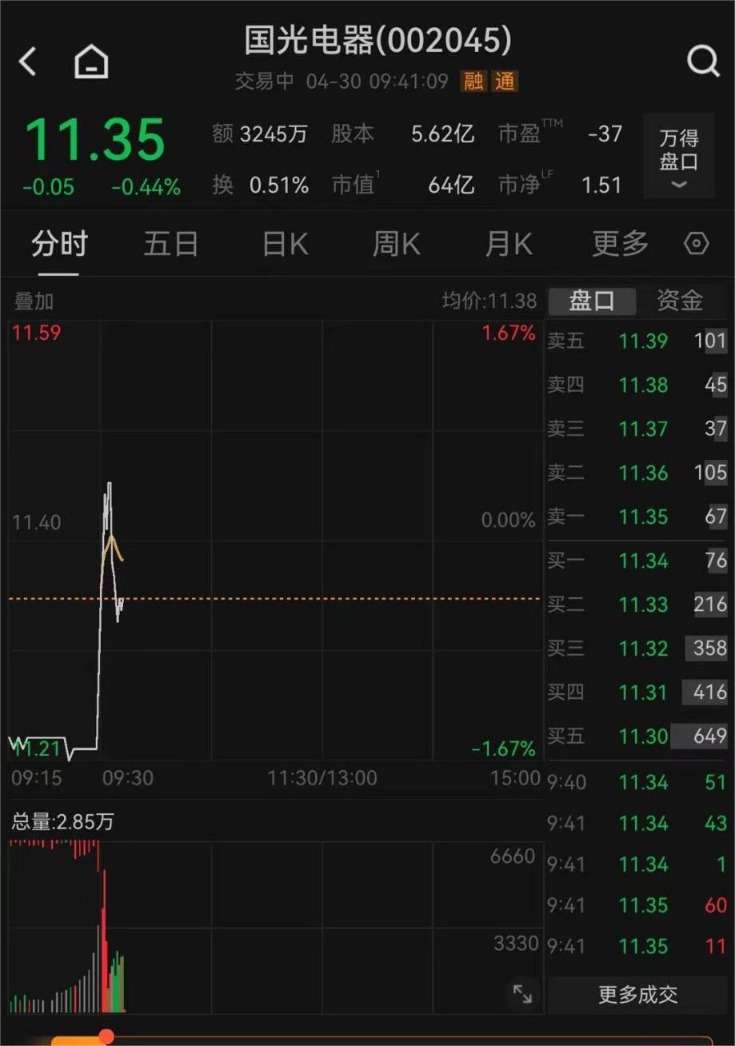
Task: Switch to the 分时 chart tab
Action: 59,244
